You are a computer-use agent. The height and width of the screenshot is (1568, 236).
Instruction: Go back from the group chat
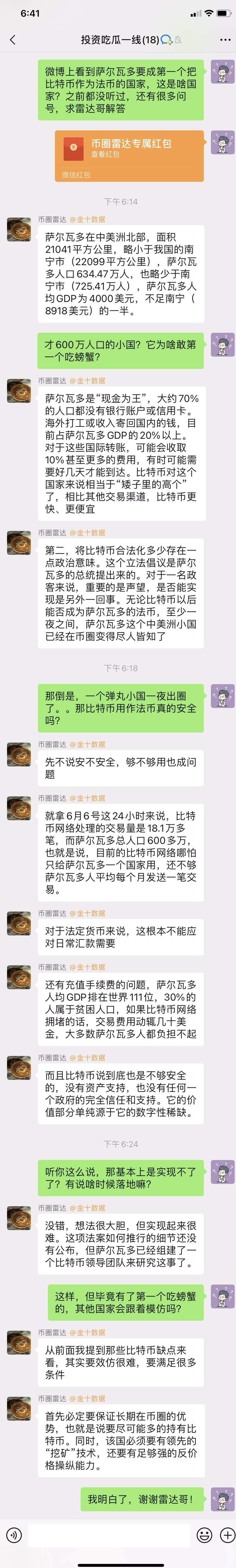pyautogui.click(x=13, y=40)
